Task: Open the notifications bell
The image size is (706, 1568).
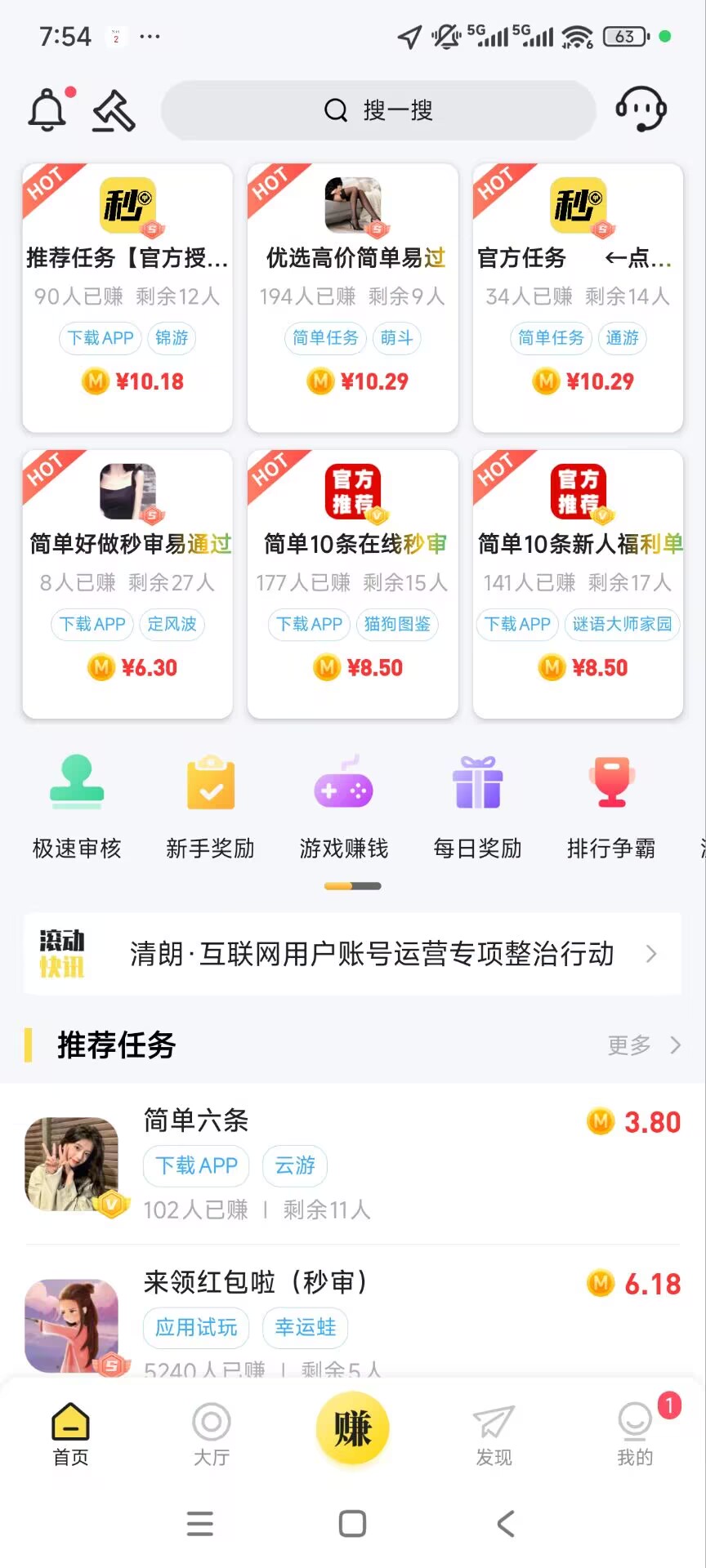Action: click(x=47, y=109)
